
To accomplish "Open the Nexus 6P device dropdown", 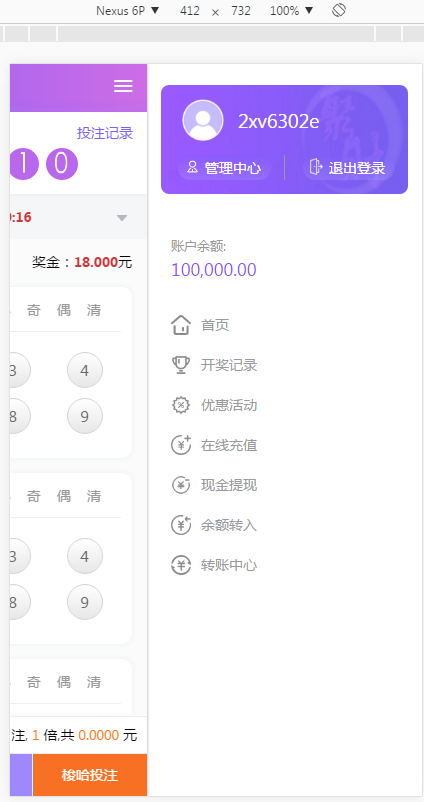I will pyautogui.click(x=128, y=11).
